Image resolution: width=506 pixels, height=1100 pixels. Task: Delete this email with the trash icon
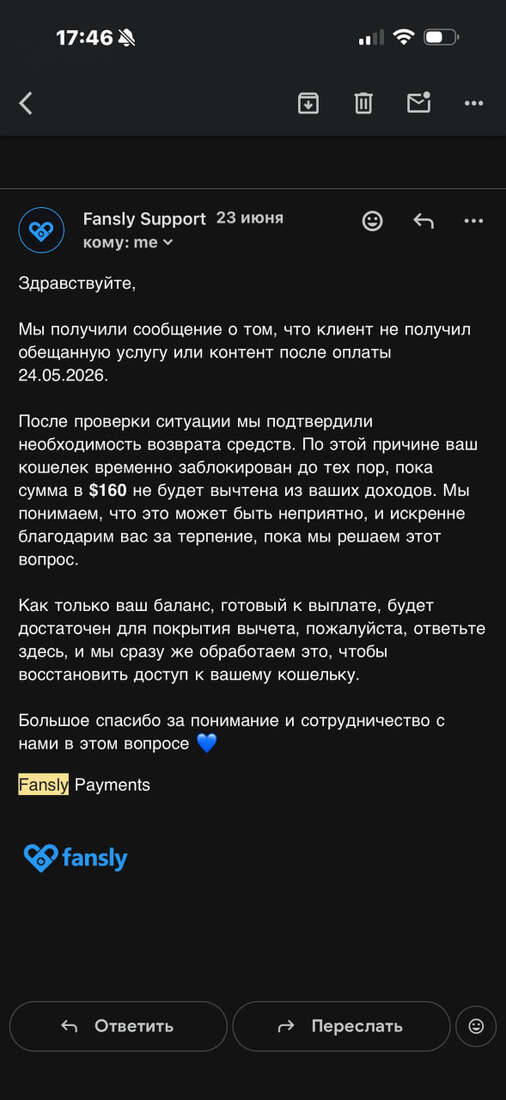(x=363, y=104)
